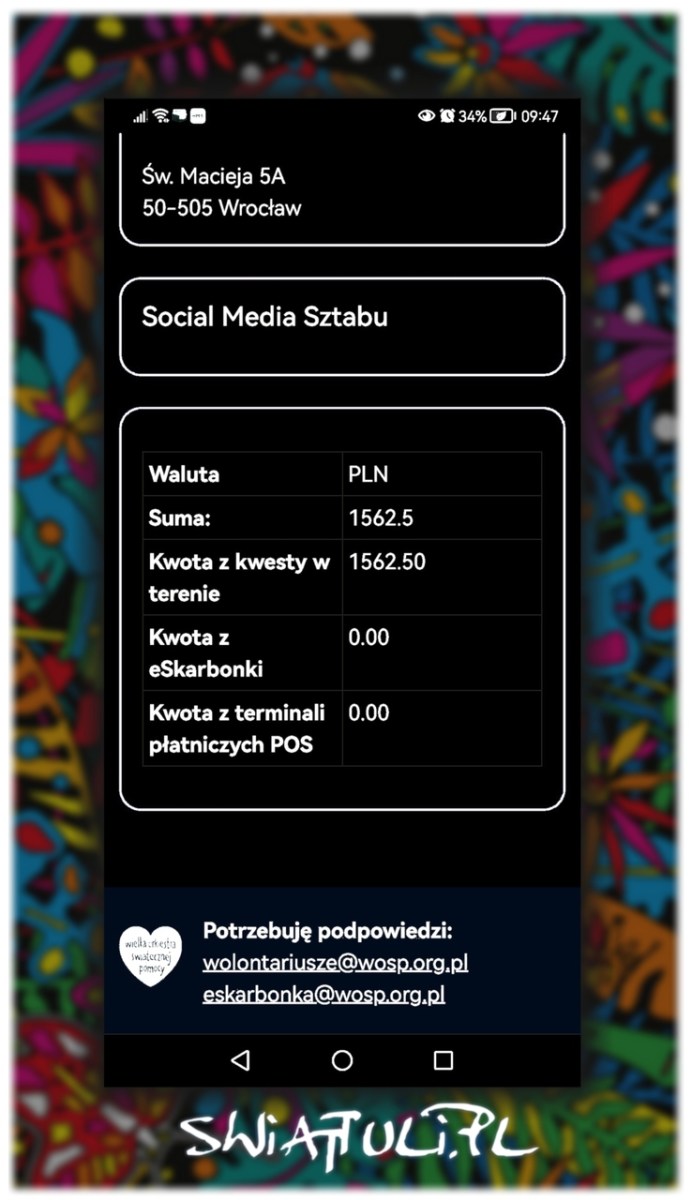This screenshot has height=1200, width=692.
Task: Open the wolontariusze@wosp.org.pl email link
Action: [x=335, y=963]
